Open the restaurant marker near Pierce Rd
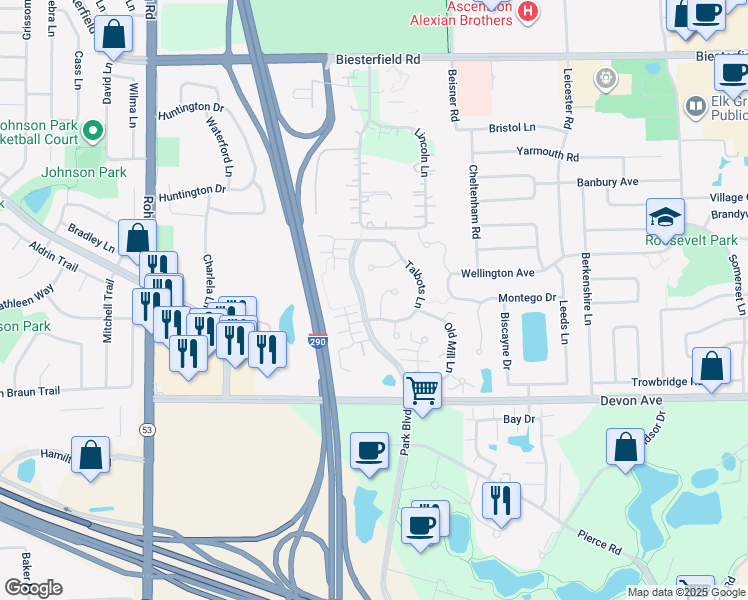The image size is (748, 600). pos(501,499)
